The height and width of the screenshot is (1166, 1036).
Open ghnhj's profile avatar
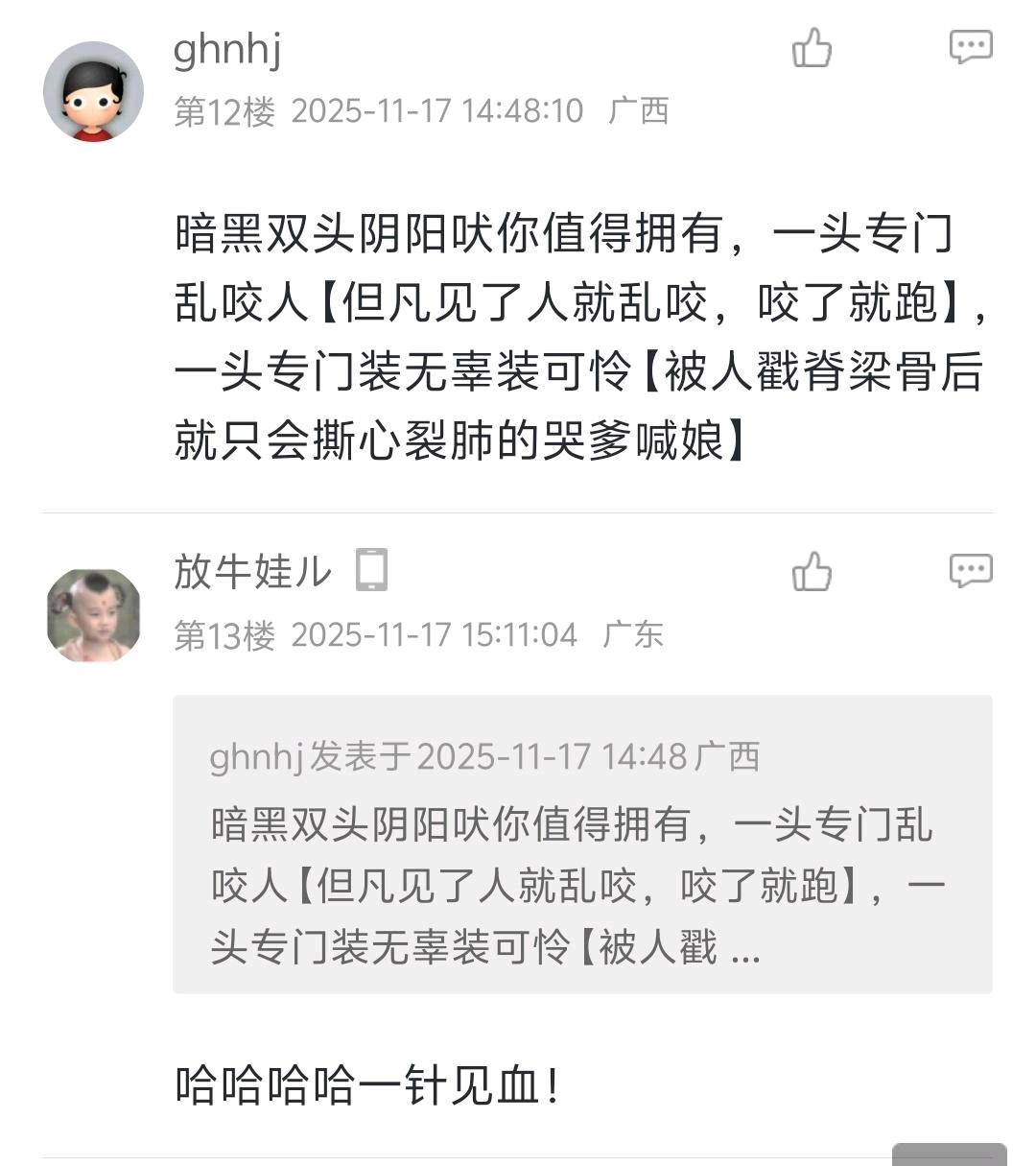[x=93, y=92]
